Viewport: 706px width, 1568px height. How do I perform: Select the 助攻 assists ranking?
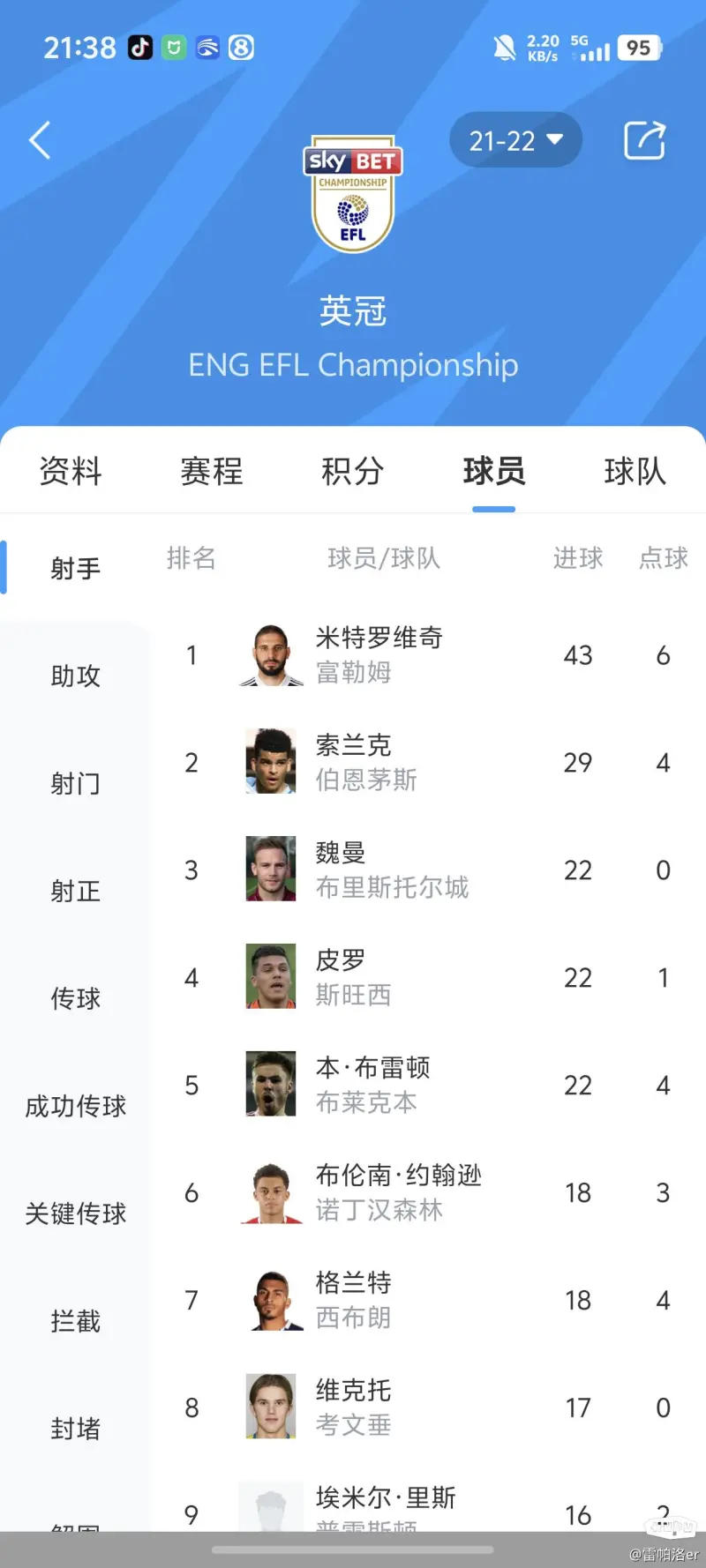(75, 676)
